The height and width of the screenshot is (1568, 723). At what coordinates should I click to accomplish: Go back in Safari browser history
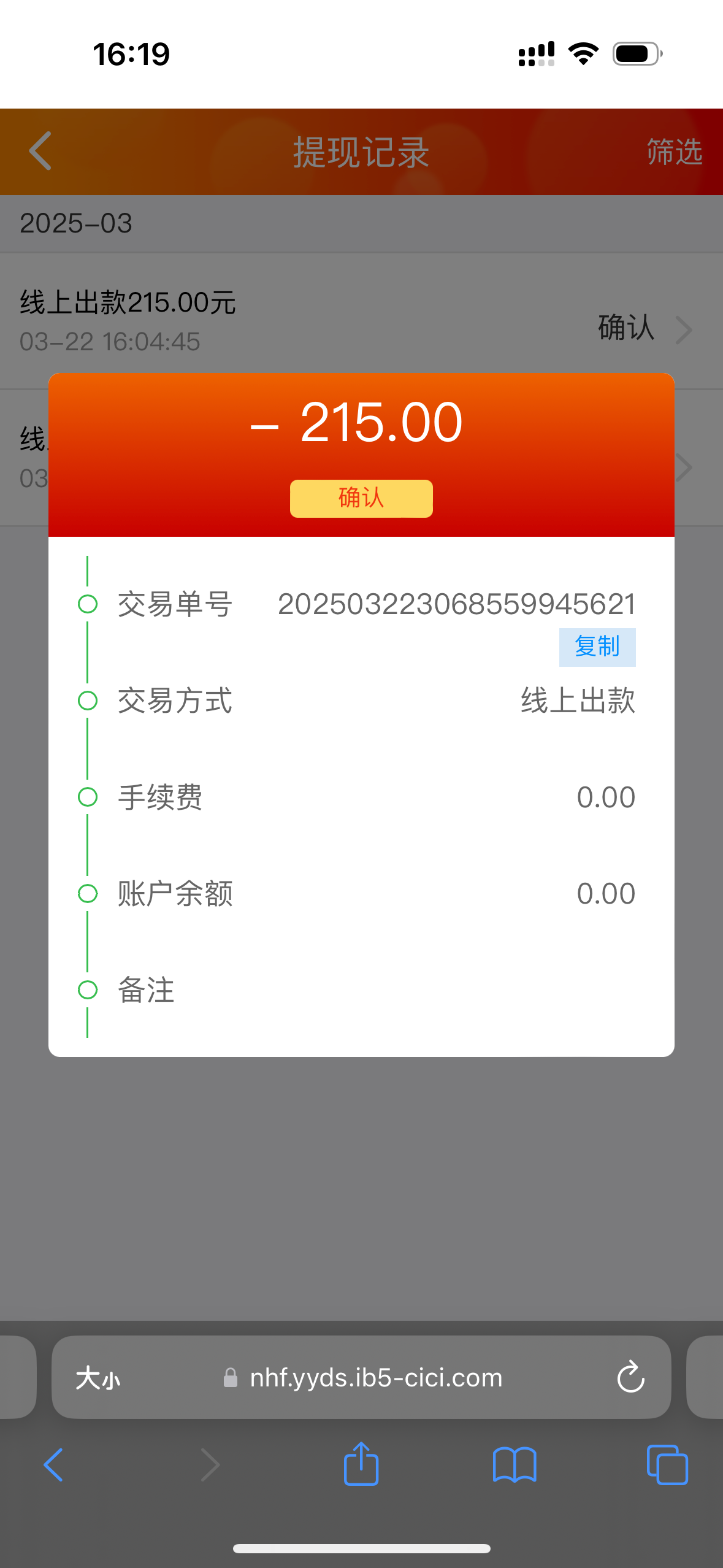point(54,1465)
